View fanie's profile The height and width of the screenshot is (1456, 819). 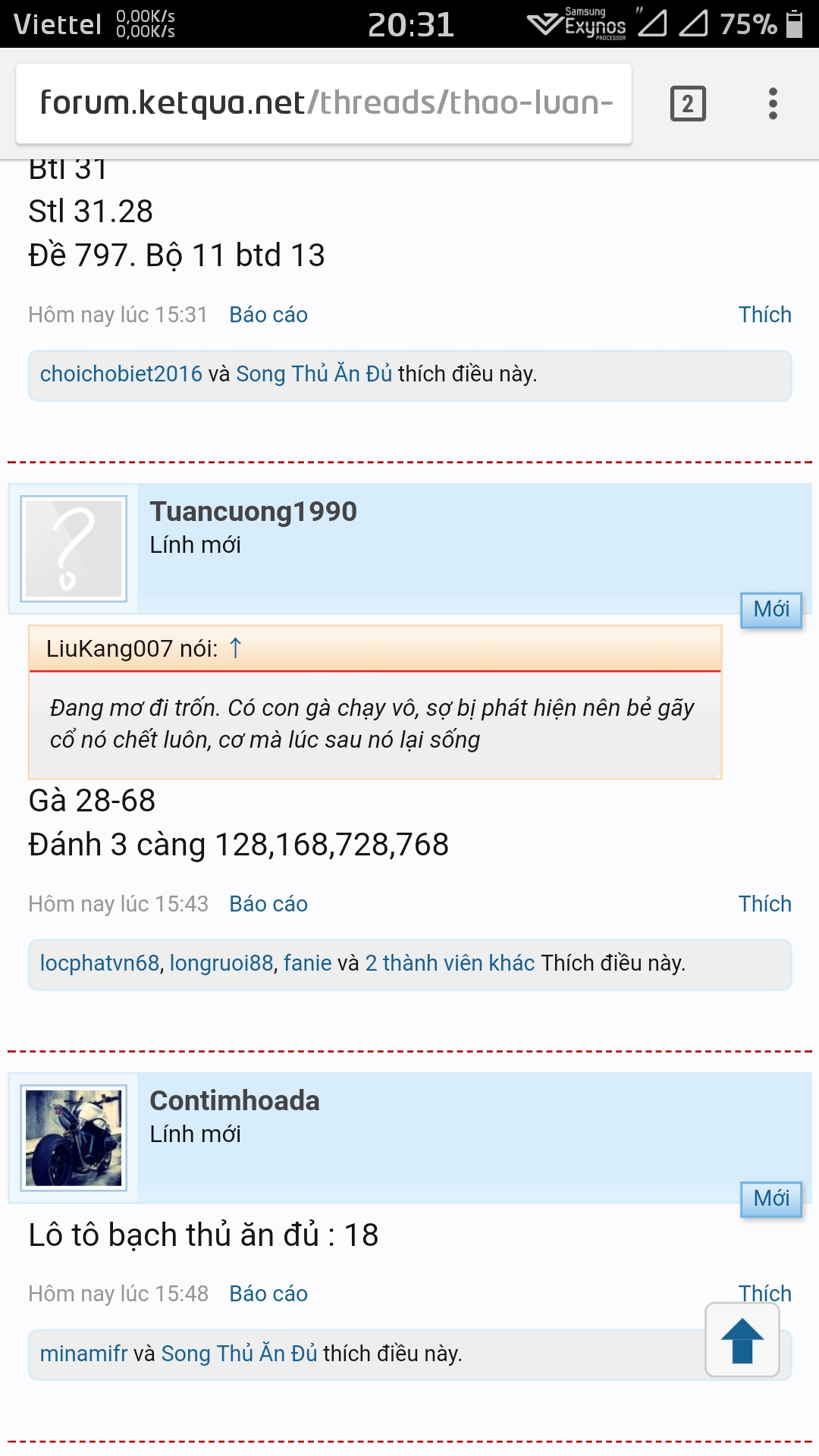point(307,963)
